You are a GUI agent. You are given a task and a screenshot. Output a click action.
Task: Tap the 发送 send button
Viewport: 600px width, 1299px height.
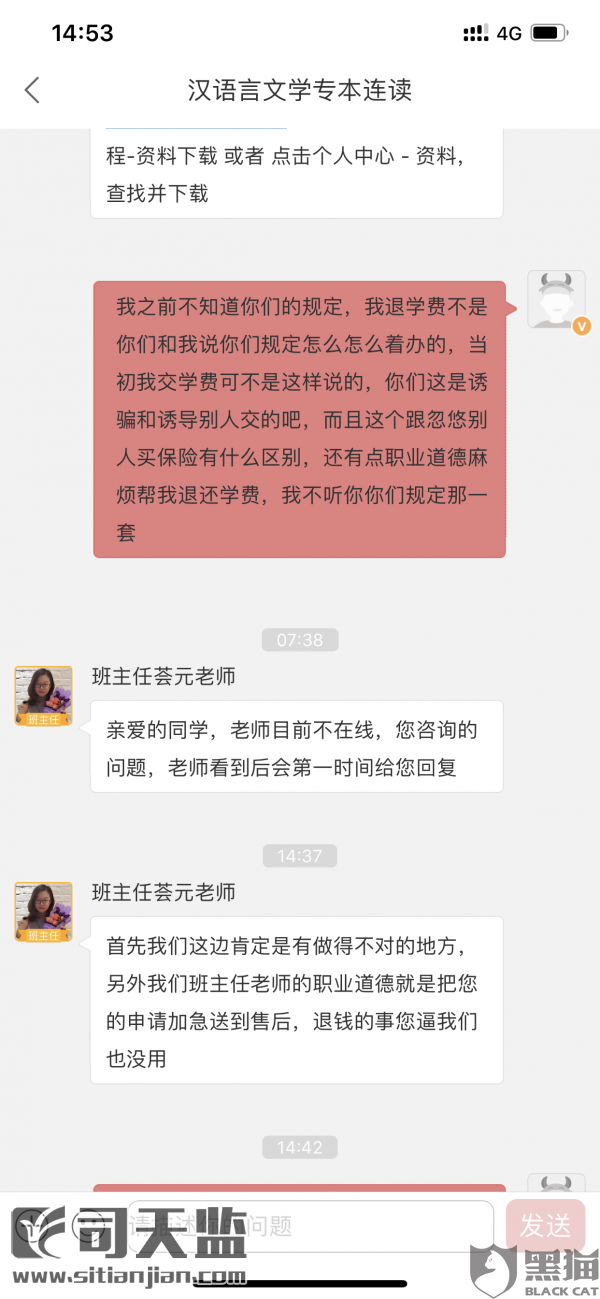pos(545,1225)
